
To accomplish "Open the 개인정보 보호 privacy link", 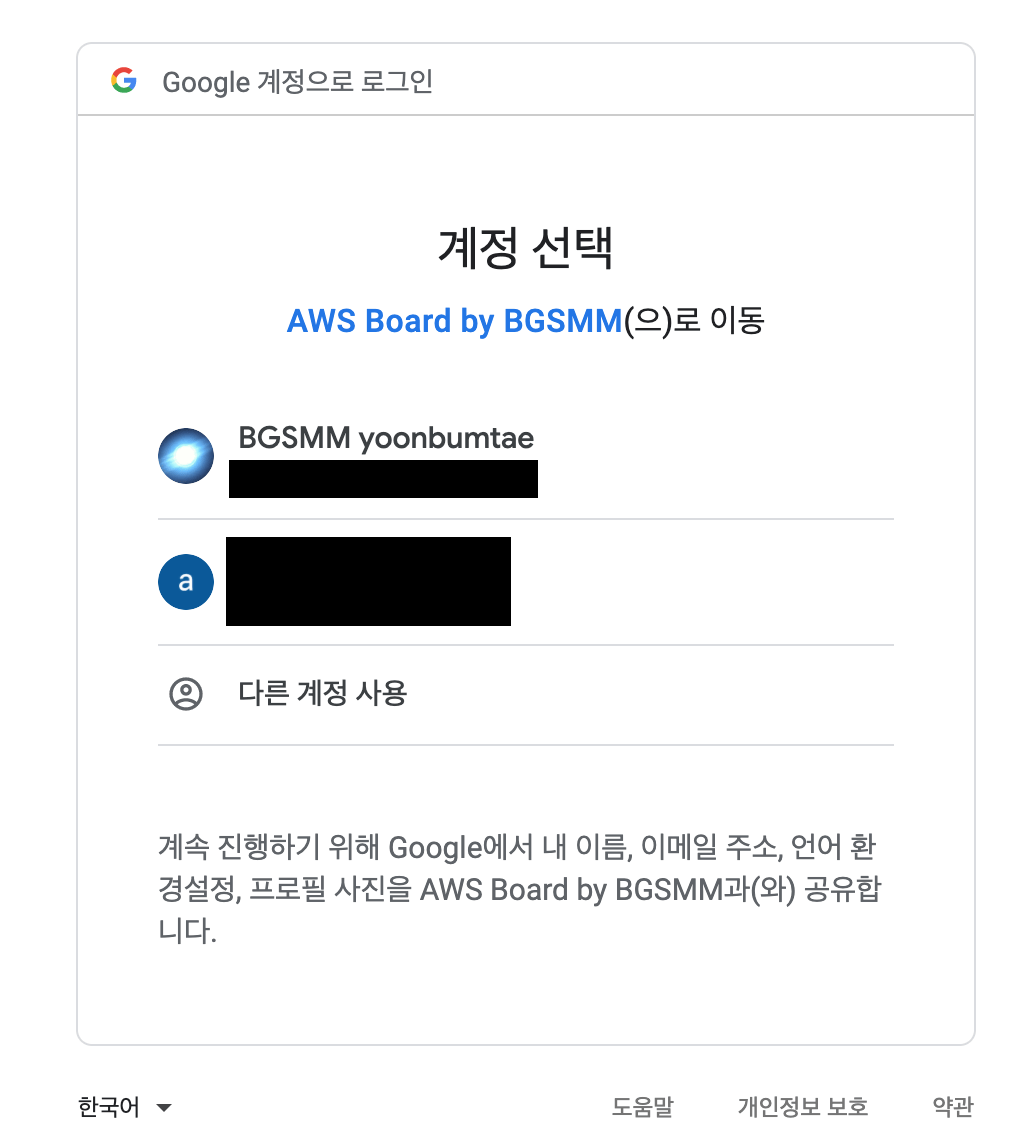I will point(802,1107).
